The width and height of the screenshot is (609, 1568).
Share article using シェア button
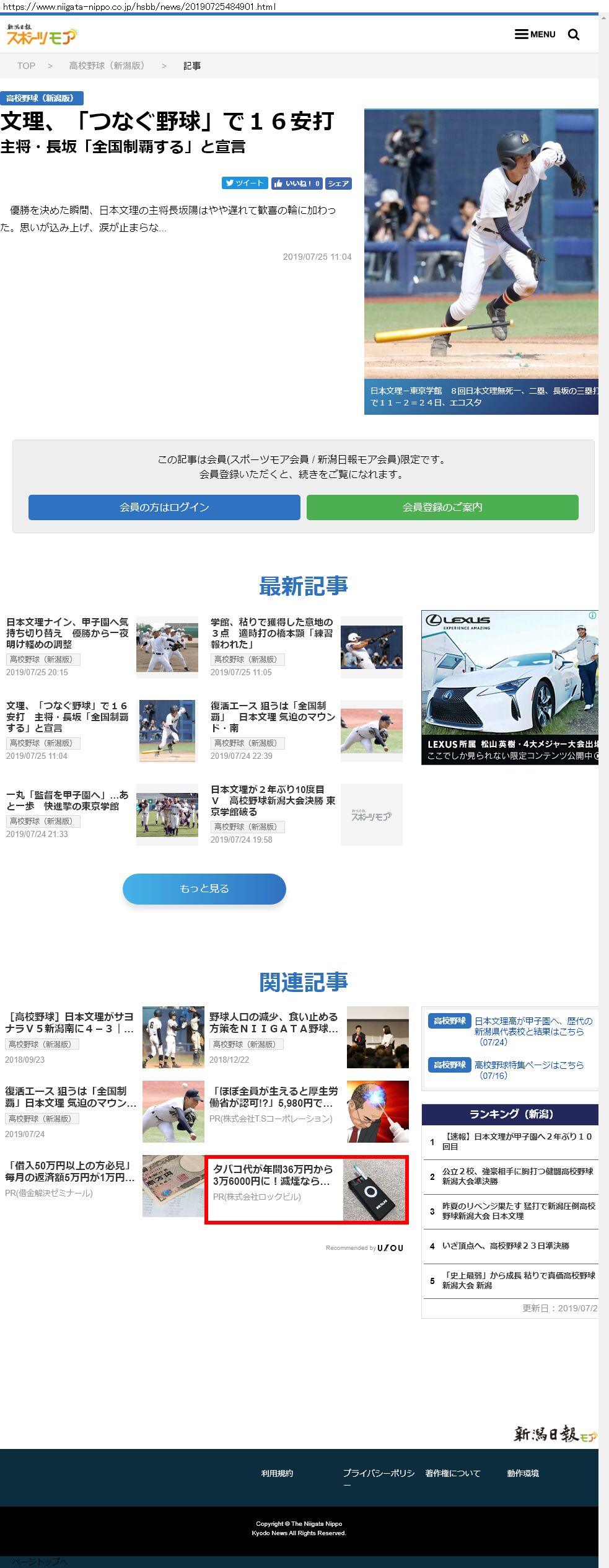[x=338, y=184]
